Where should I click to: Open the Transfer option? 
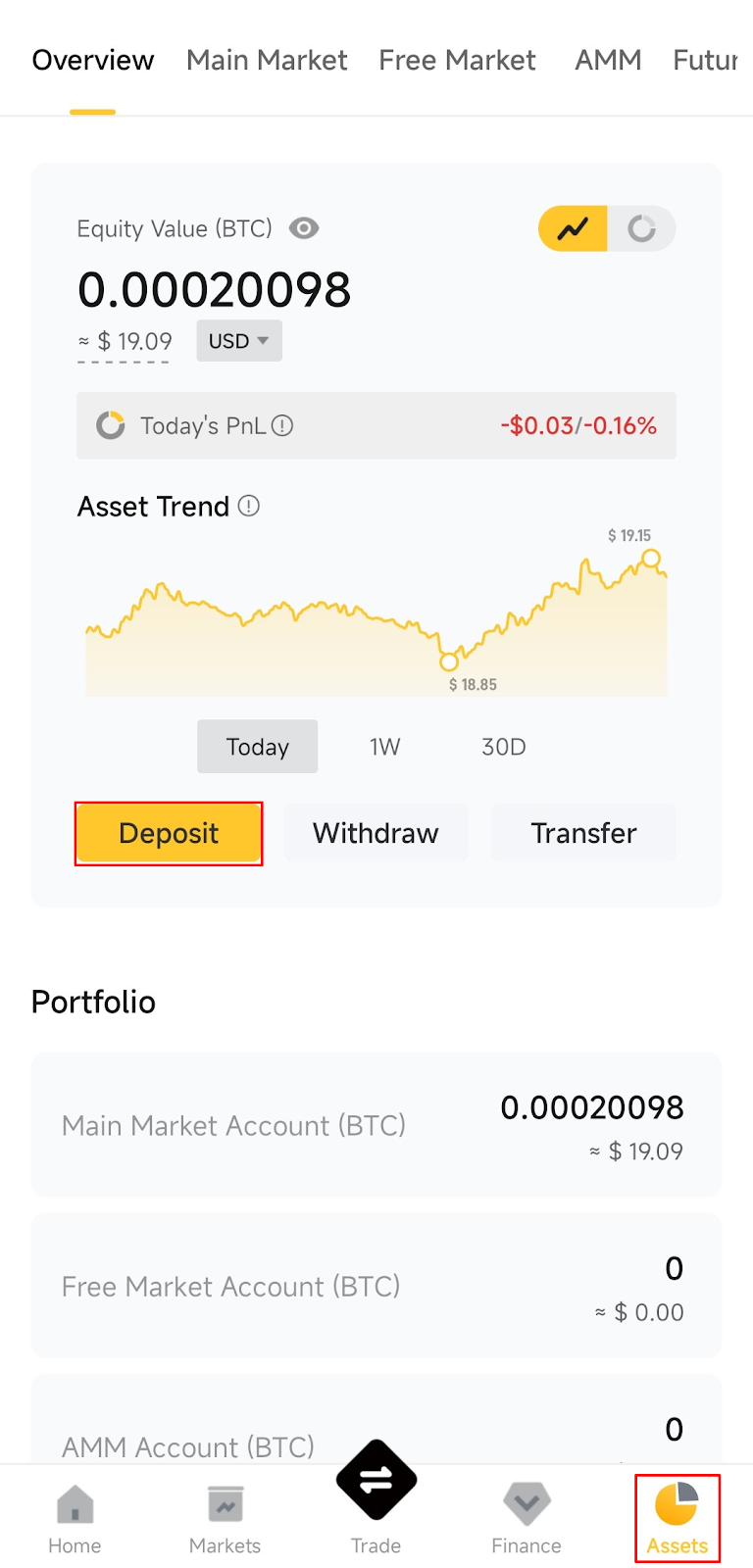tap(583, 833)
